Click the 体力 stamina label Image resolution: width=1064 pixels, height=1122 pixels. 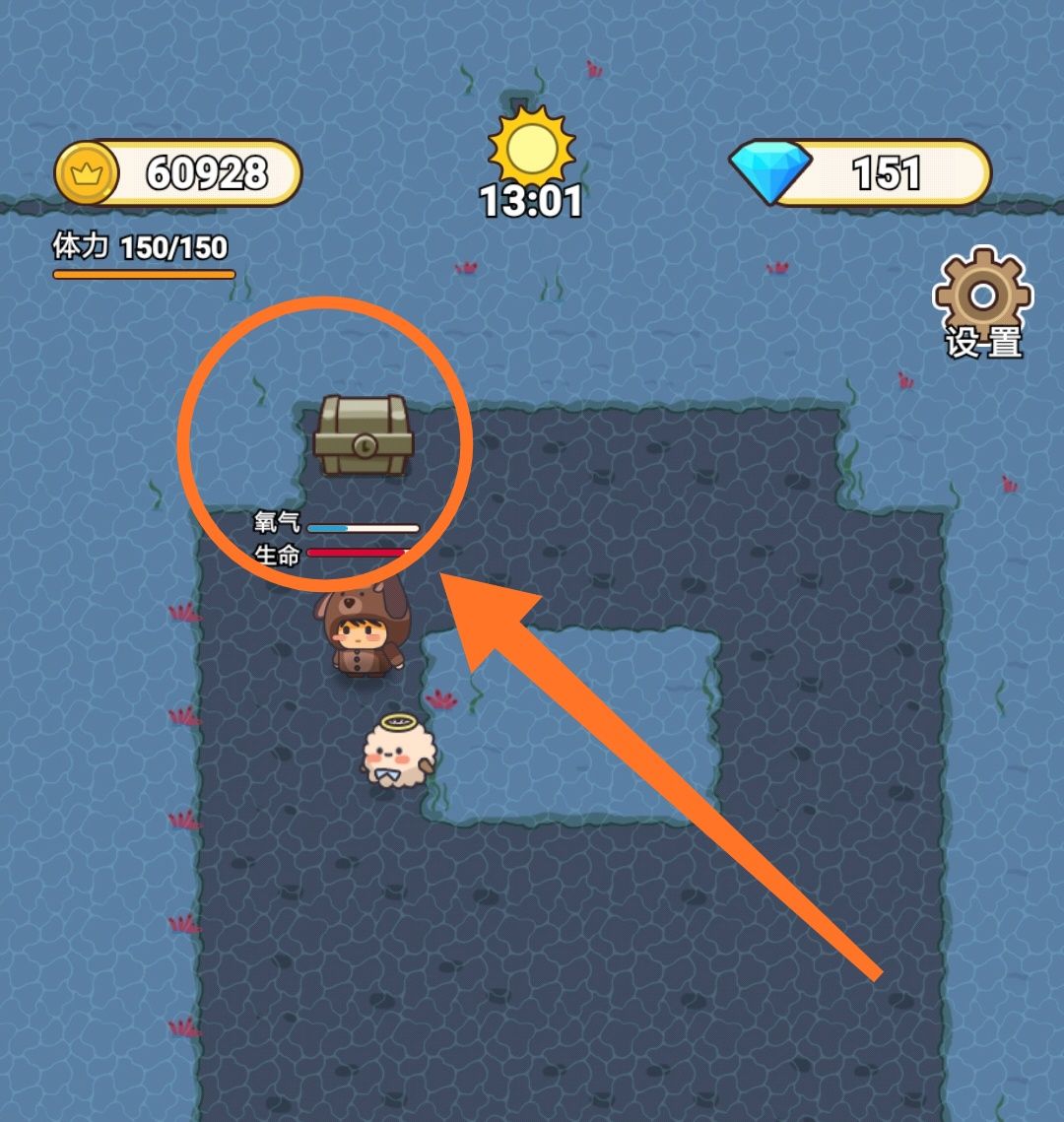81,247
